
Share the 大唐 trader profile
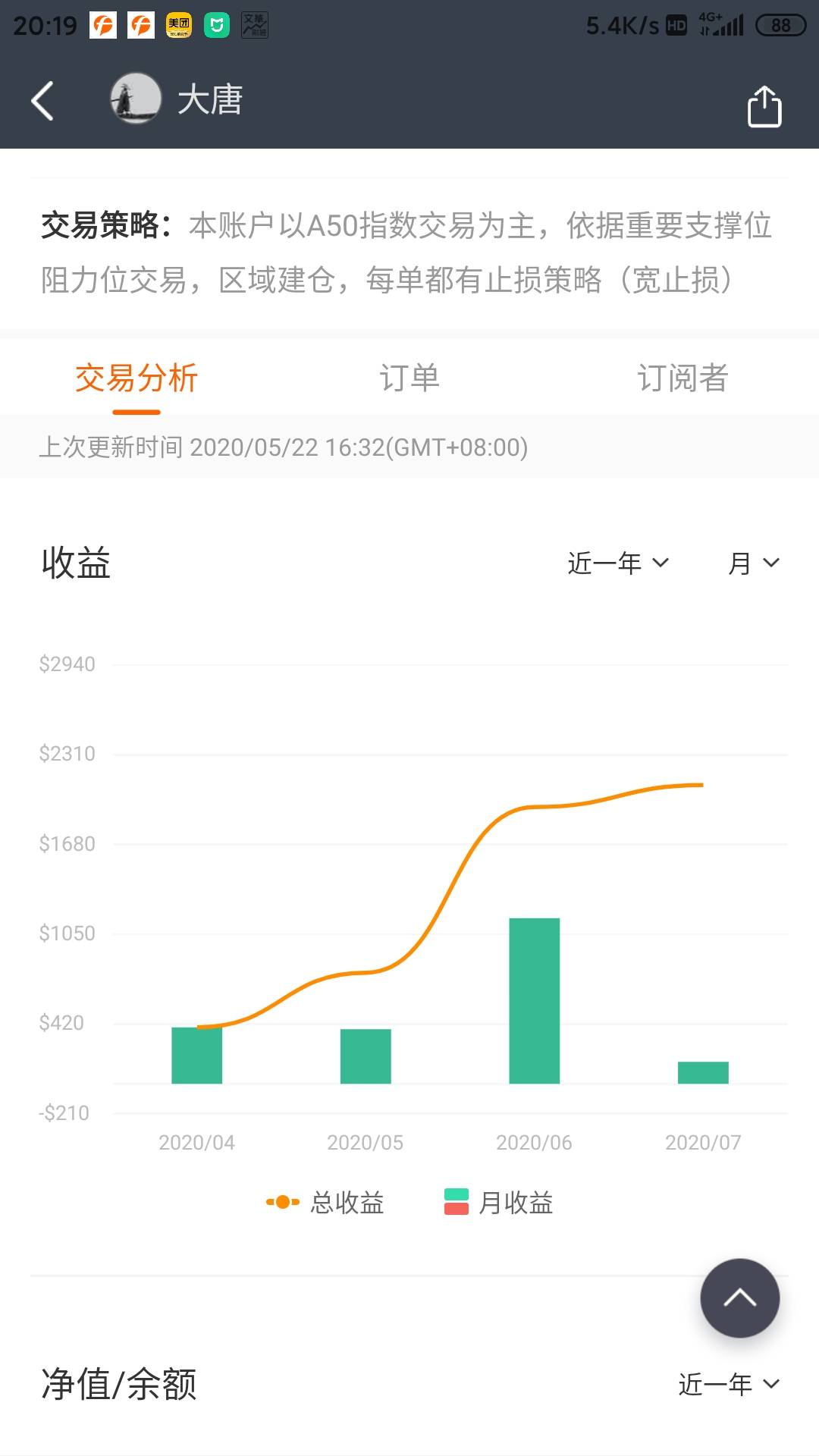764,105
